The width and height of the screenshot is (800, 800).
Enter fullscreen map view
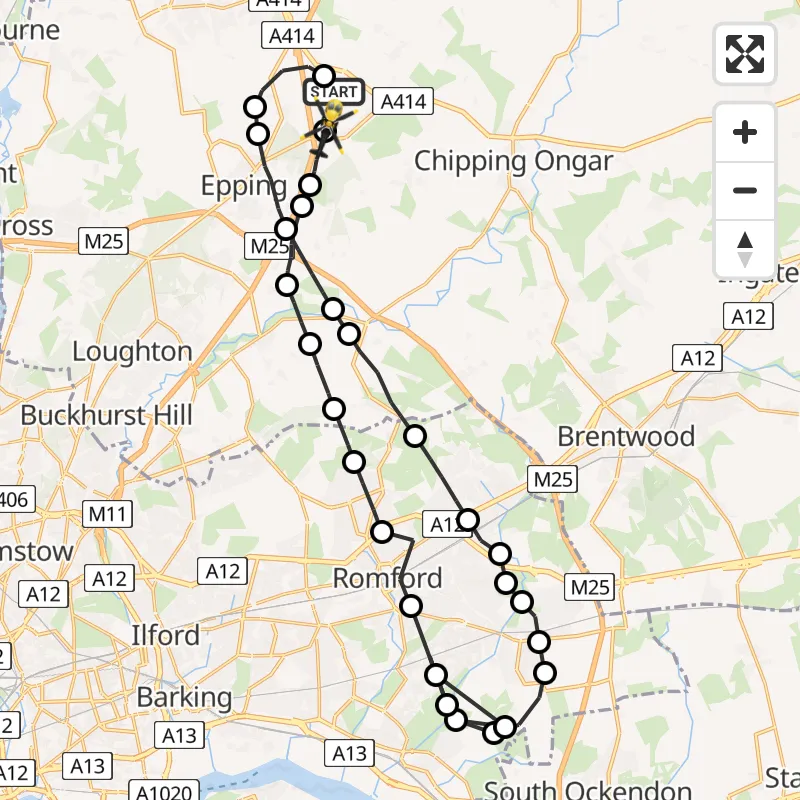[745, 54]
